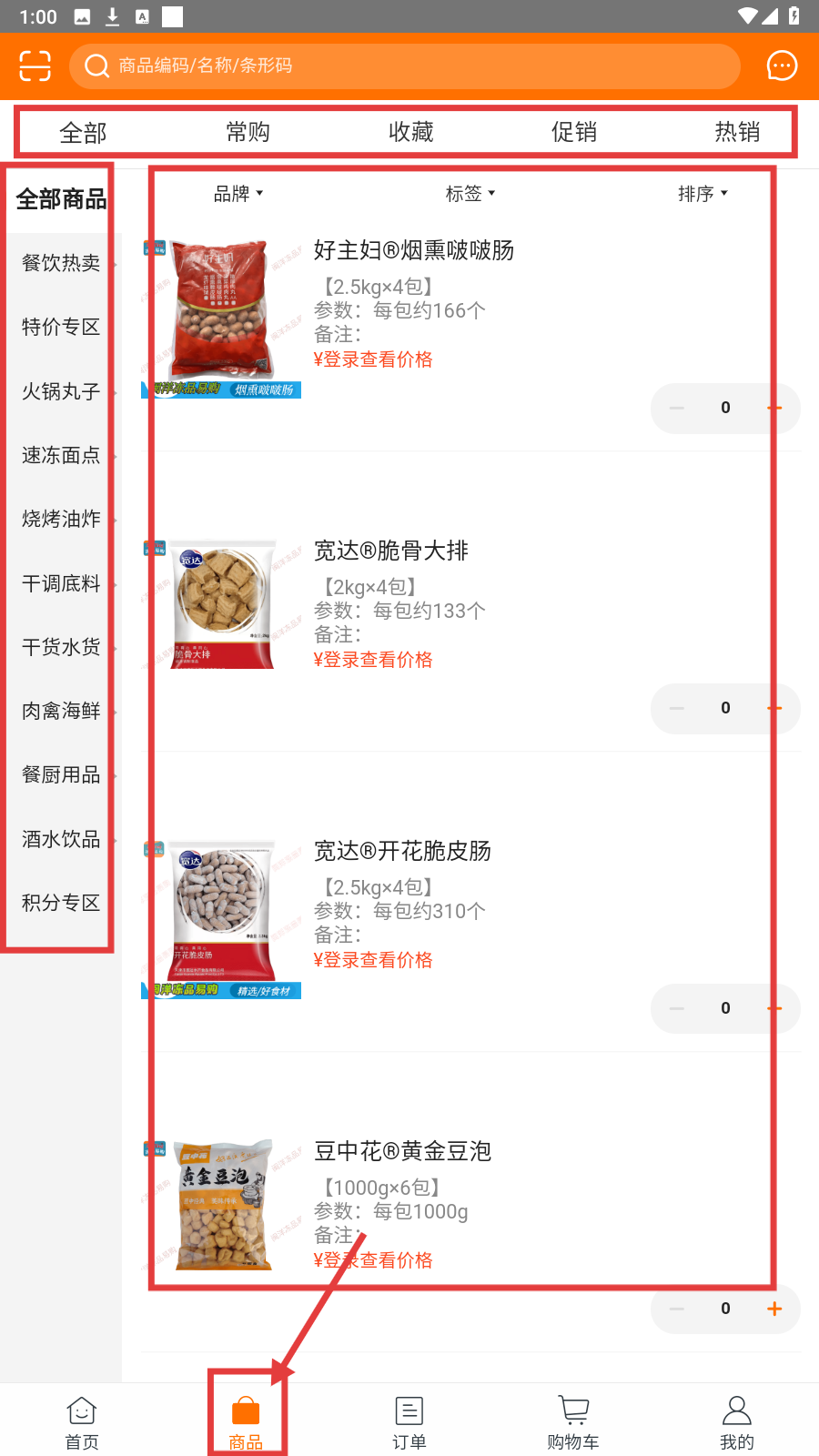This screenshot has height=1456, width=819.
Task: Expand the 标签 filter dropdown
Action: 470,194
